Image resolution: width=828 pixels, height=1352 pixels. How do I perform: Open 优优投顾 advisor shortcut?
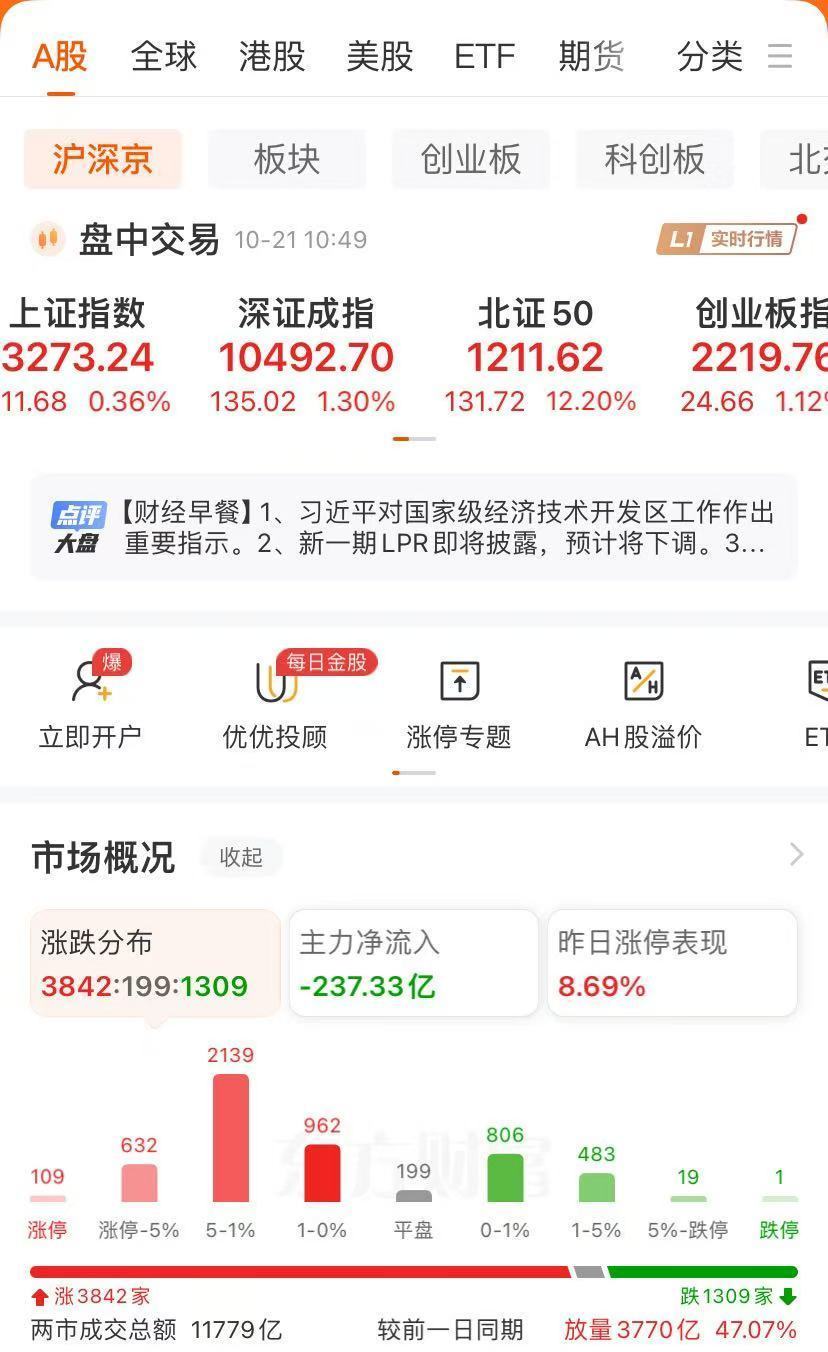(x=275, y=702)
